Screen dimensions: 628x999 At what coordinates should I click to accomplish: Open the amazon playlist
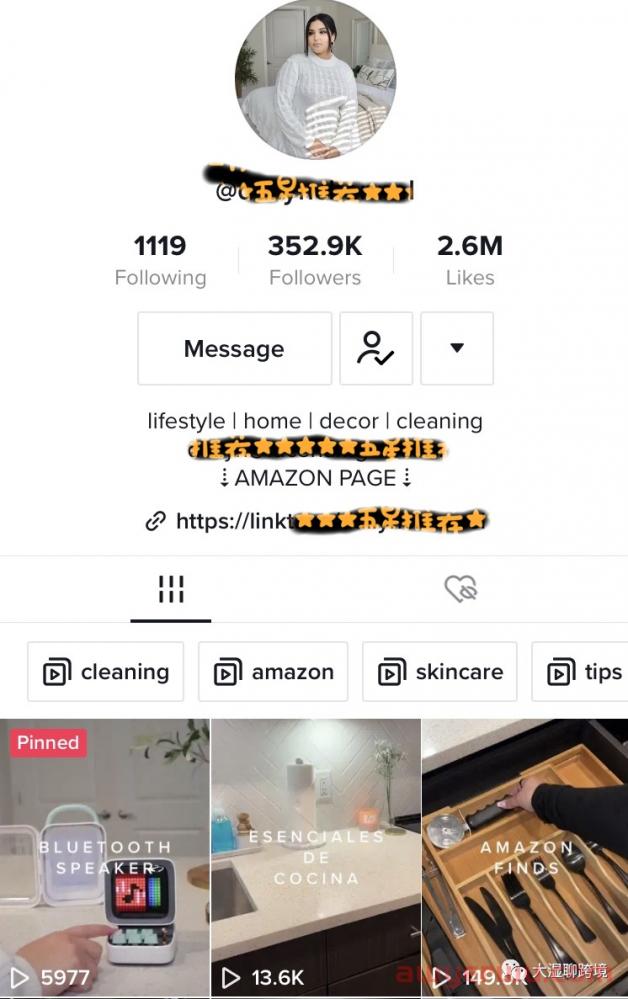tap(273, 672)
